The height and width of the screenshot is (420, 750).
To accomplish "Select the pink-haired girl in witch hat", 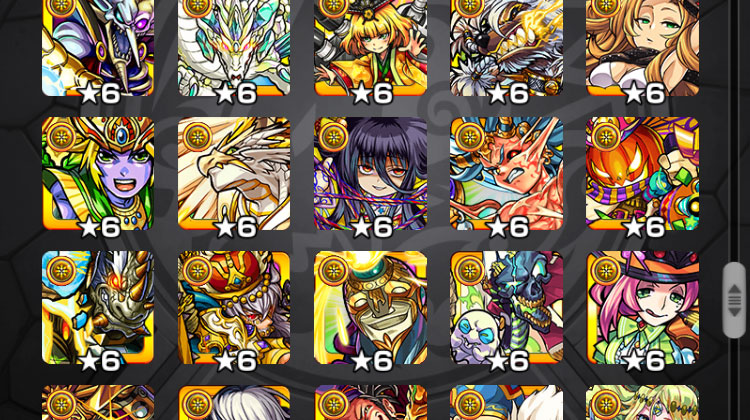I will [x=642, y=307].
